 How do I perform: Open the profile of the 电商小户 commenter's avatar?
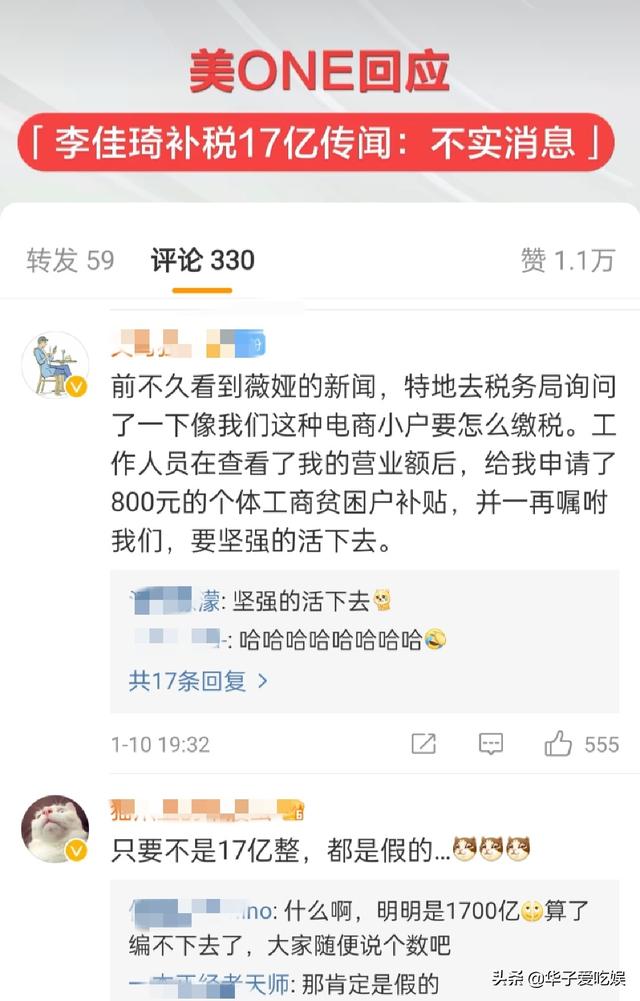55,365
